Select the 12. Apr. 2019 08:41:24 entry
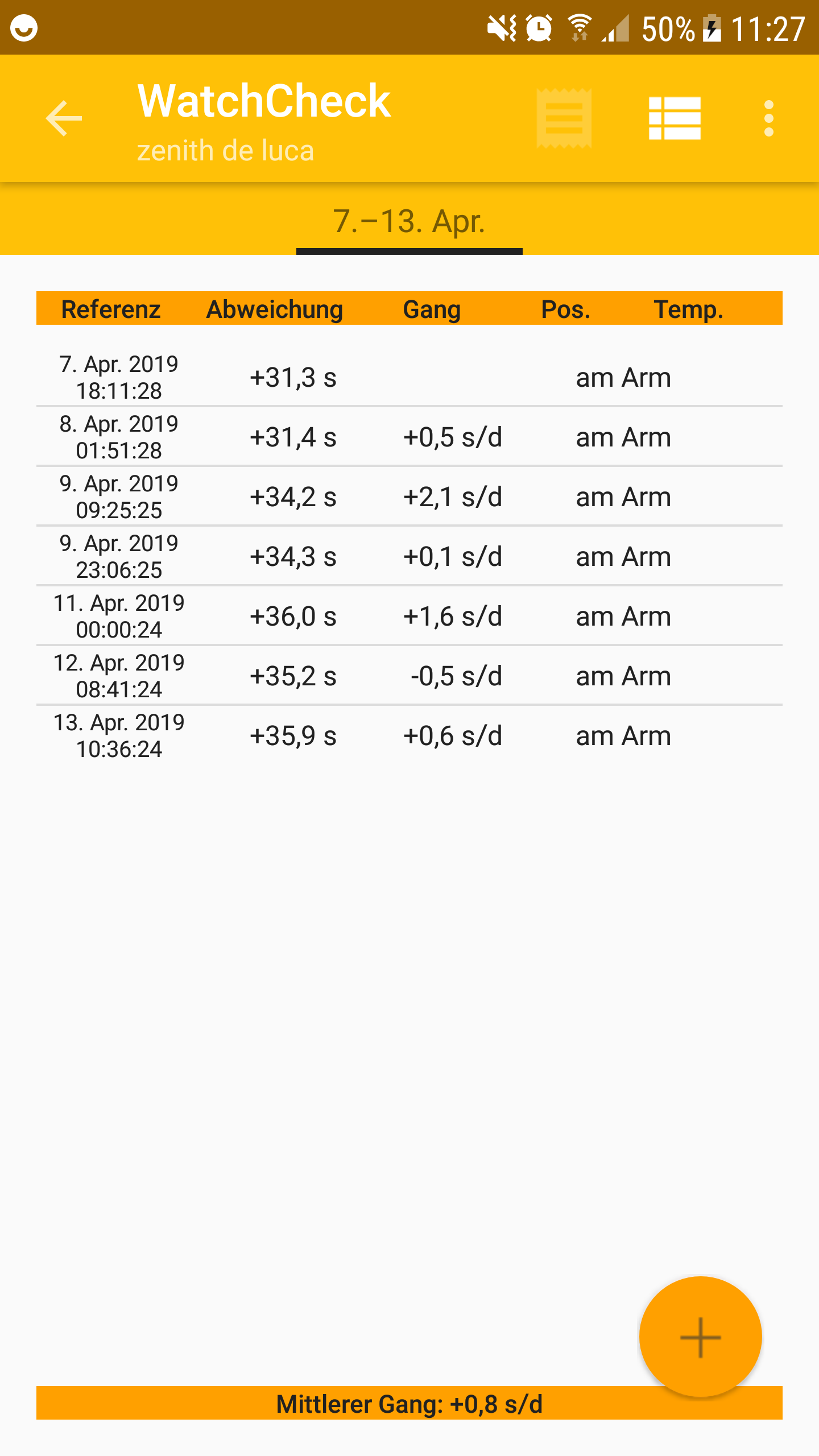The width and height of the screenshot is (819, 1456). click(x=409, y=676)
